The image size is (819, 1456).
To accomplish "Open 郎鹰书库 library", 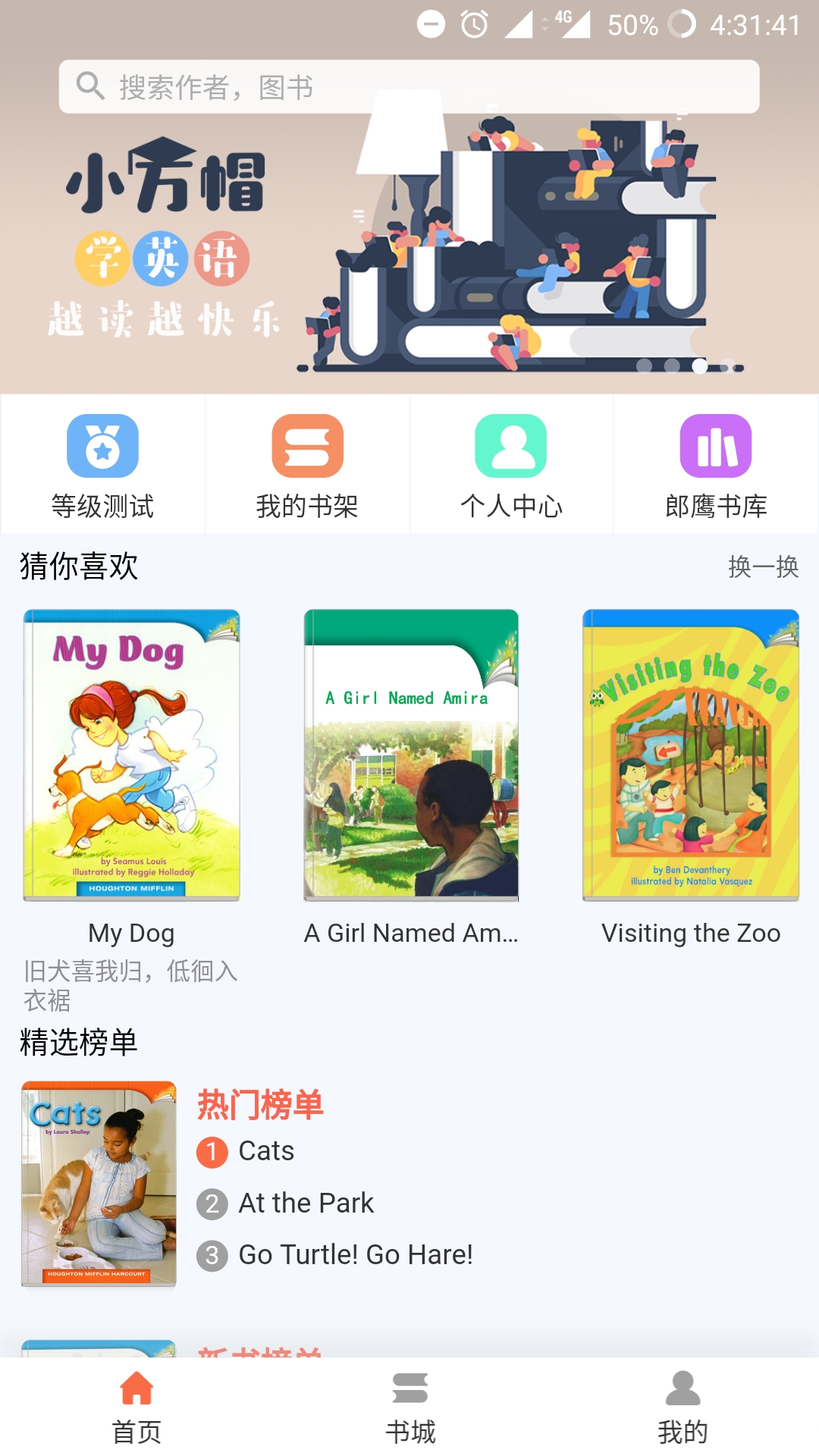I will [716, 466].
